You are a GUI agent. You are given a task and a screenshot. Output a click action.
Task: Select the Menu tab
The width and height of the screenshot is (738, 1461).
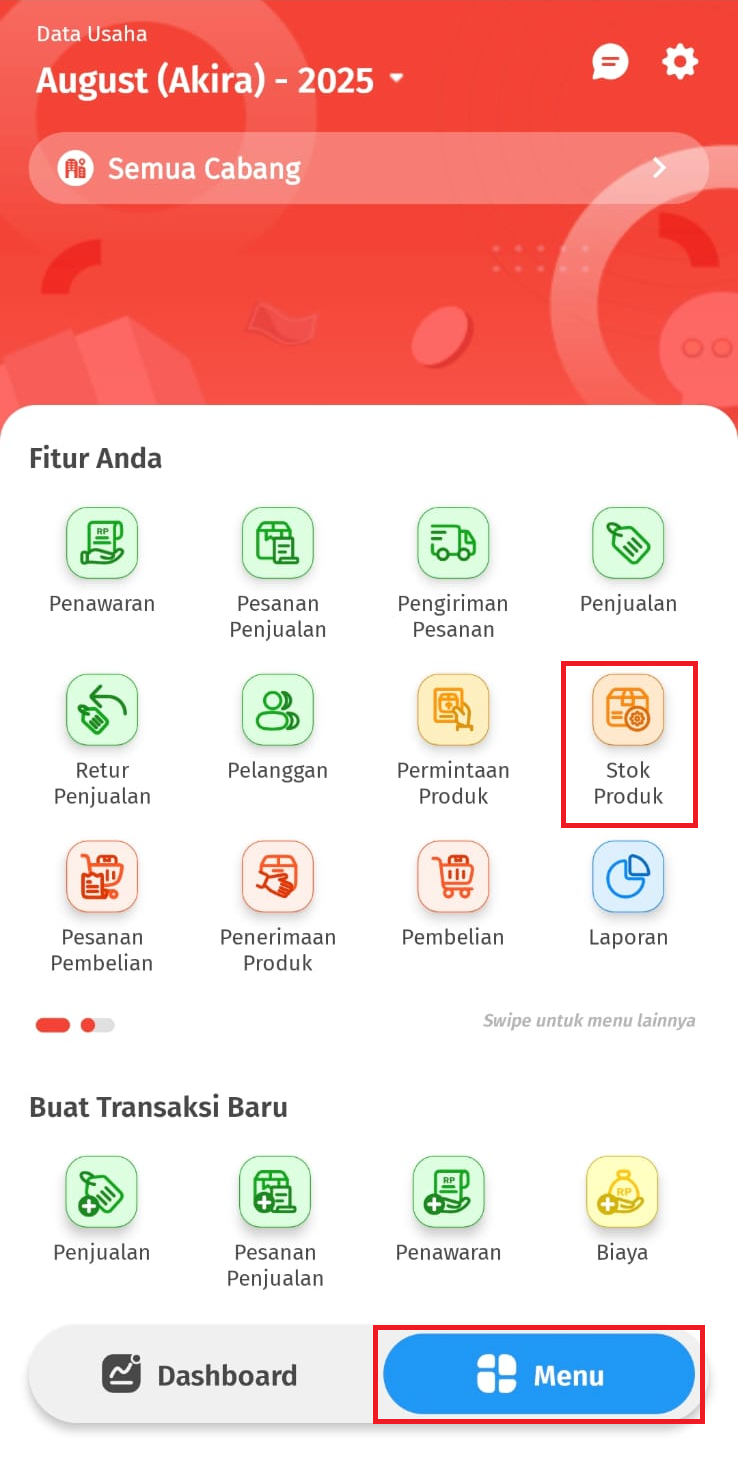click(539, 1374)
